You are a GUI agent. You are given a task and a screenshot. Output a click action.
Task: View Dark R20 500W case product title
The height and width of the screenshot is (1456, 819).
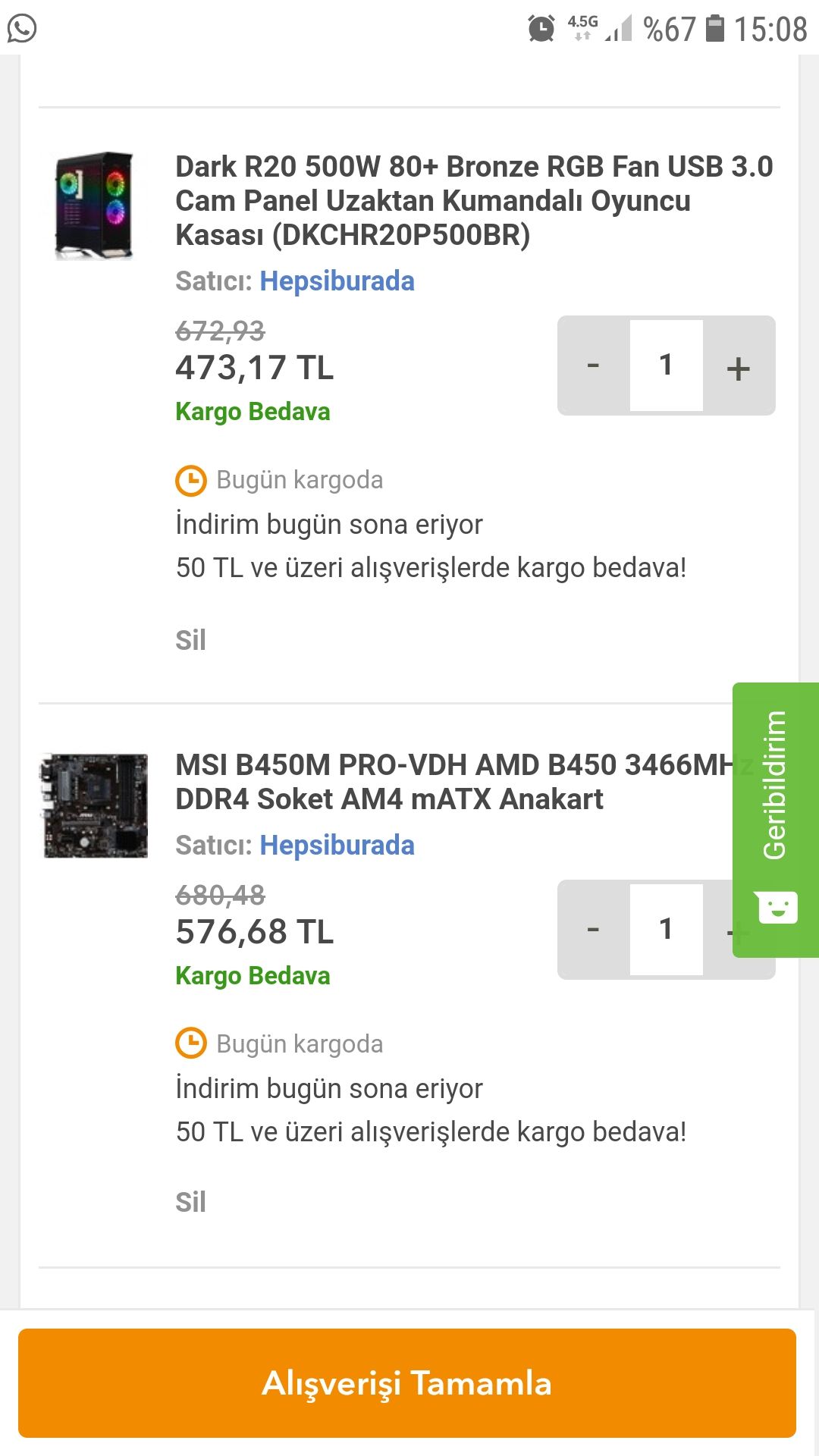point(473,201)
